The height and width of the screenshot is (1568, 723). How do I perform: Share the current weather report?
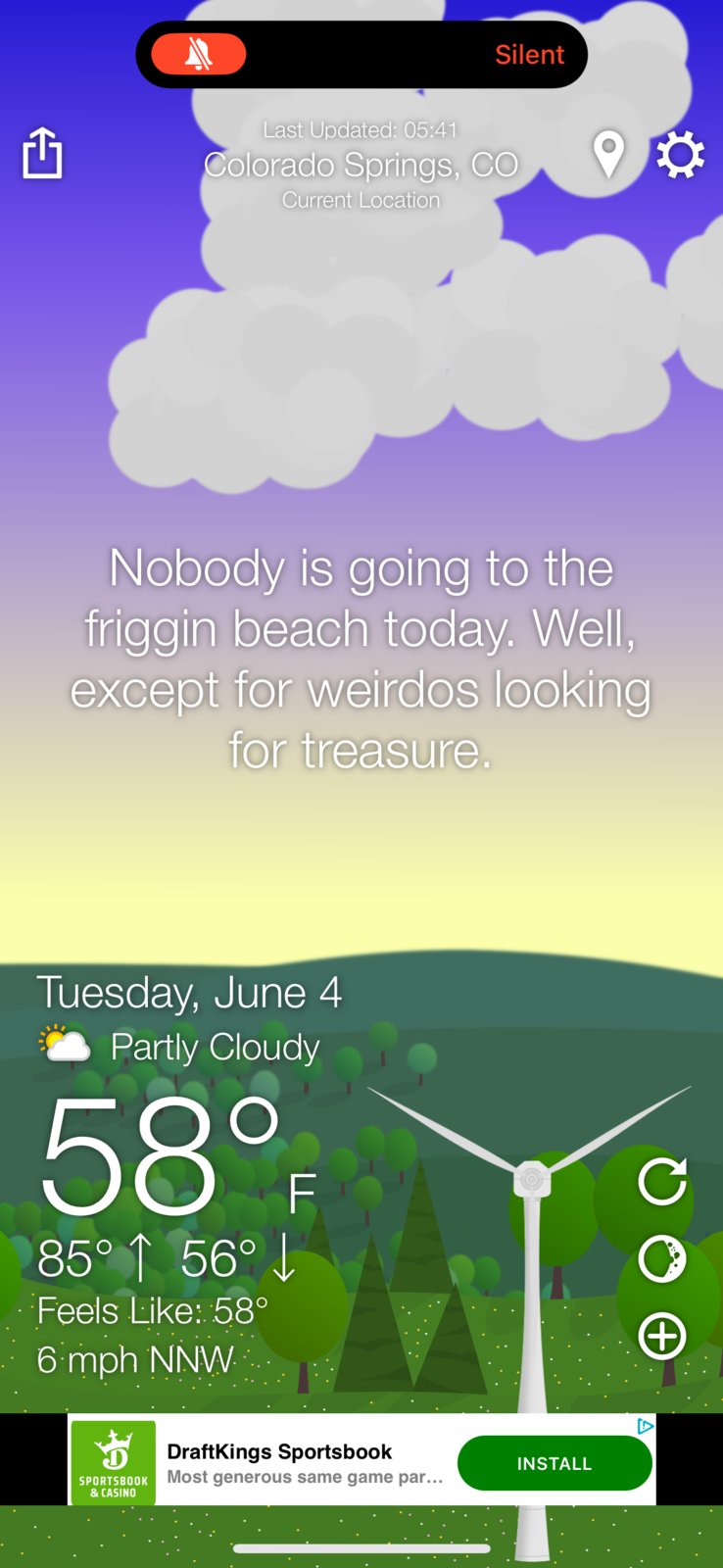coord(42,153)
